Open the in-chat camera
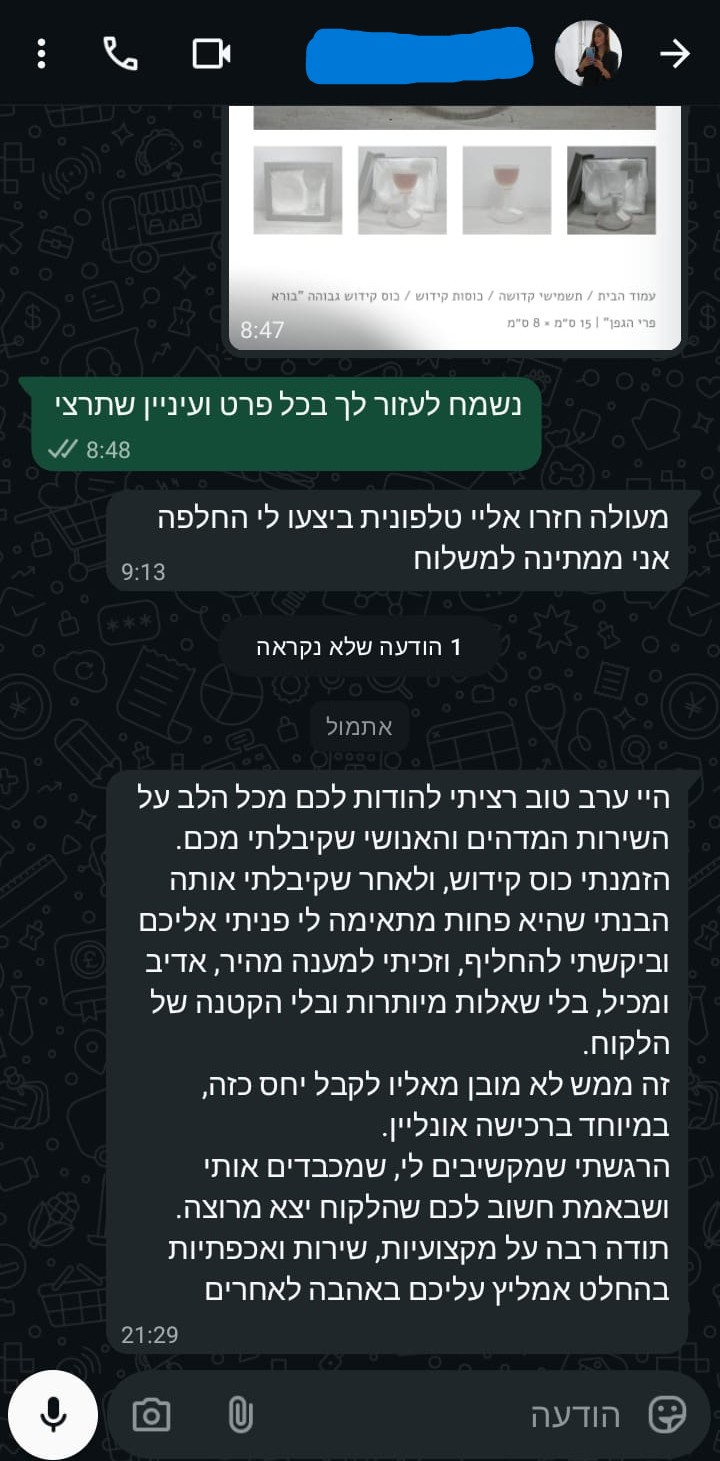This screenshot has width=720, height=1461. [150, 1414]
